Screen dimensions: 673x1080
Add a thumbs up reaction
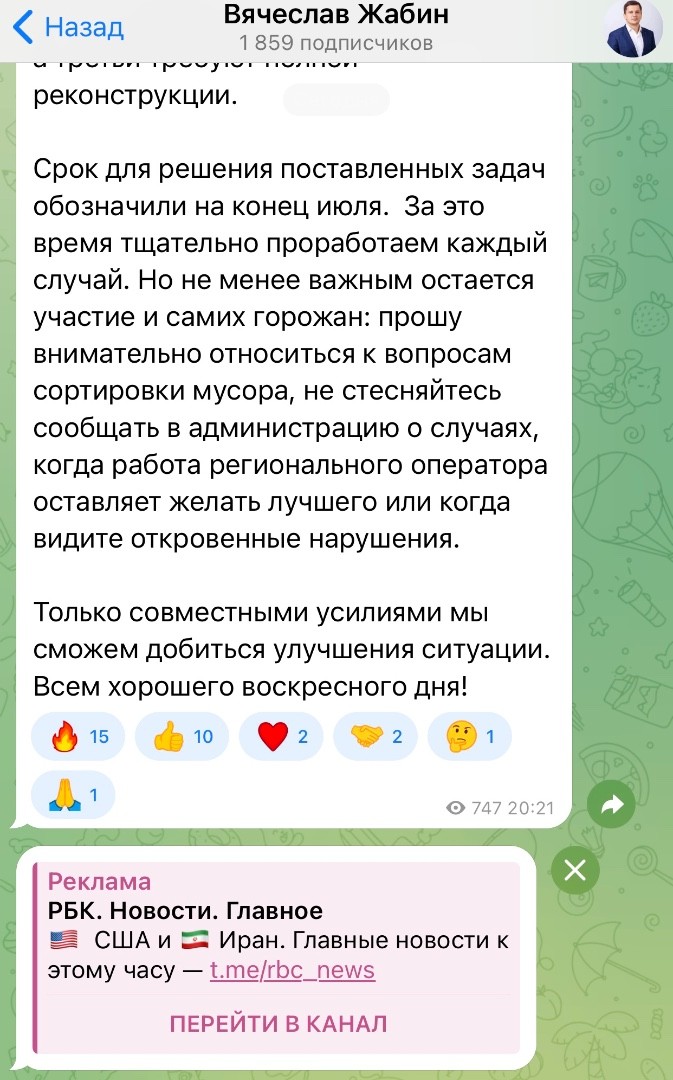(x=183, y=736)
